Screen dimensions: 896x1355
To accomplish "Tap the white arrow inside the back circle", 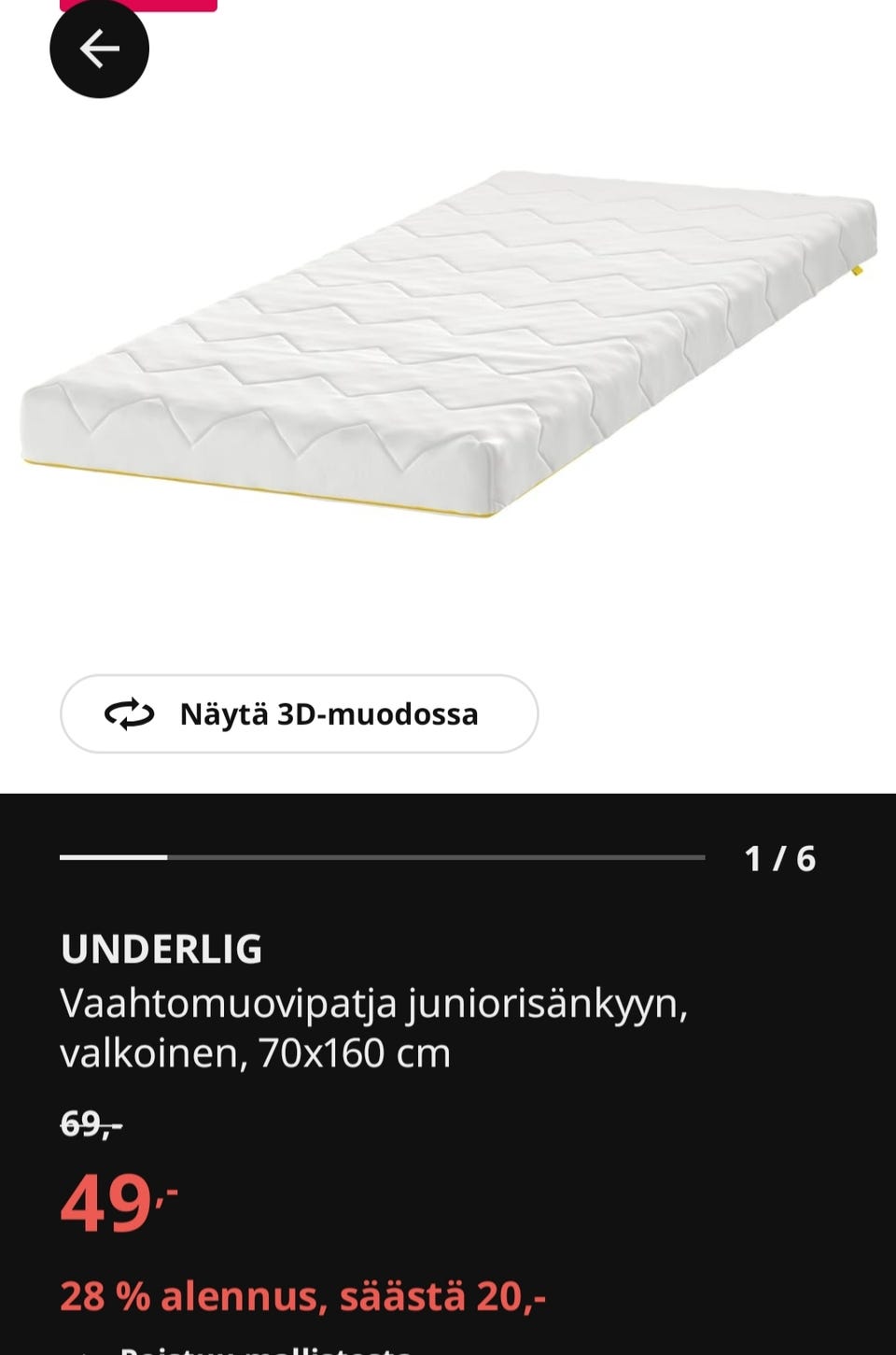I will (99, 51).
